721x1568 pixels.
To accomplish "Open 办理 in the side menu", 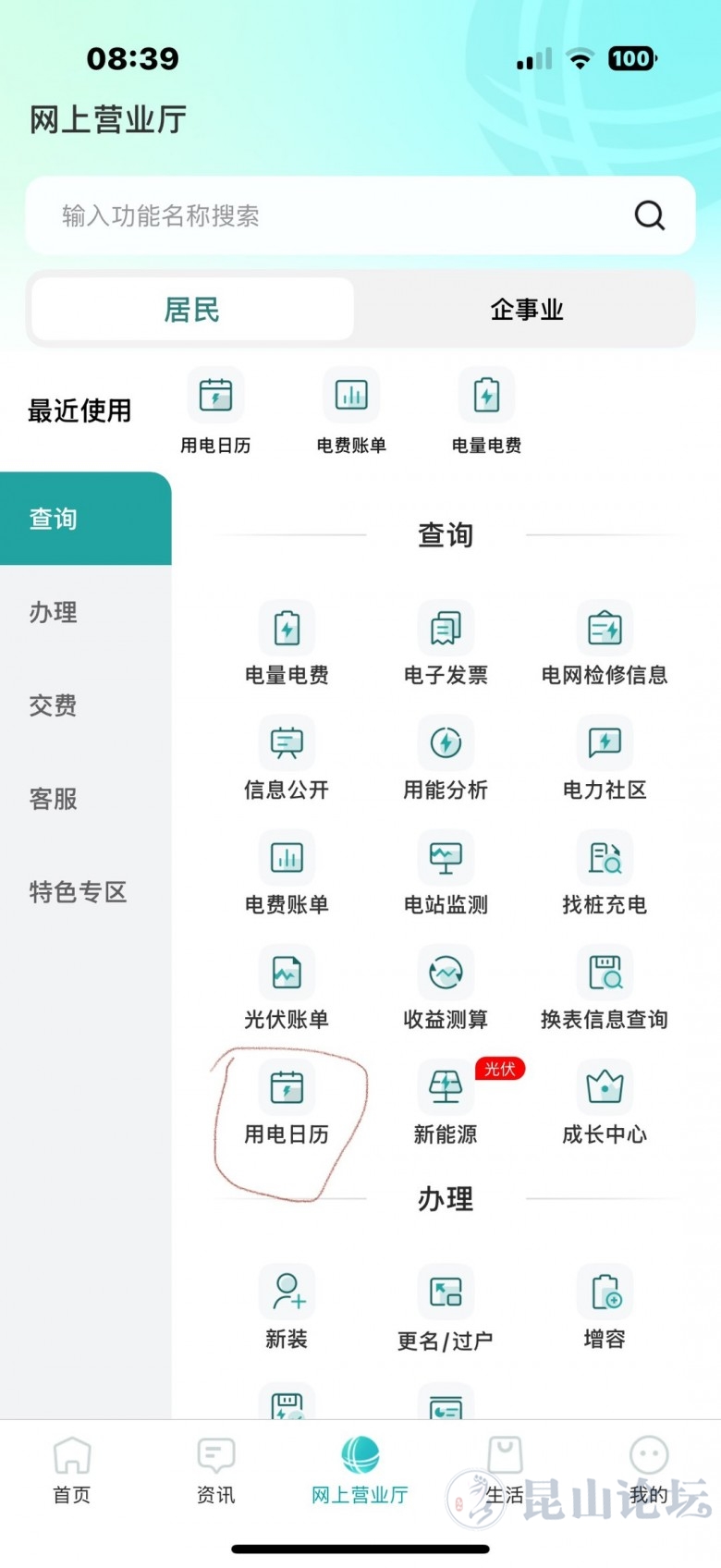I will click(x=54, y=612).
